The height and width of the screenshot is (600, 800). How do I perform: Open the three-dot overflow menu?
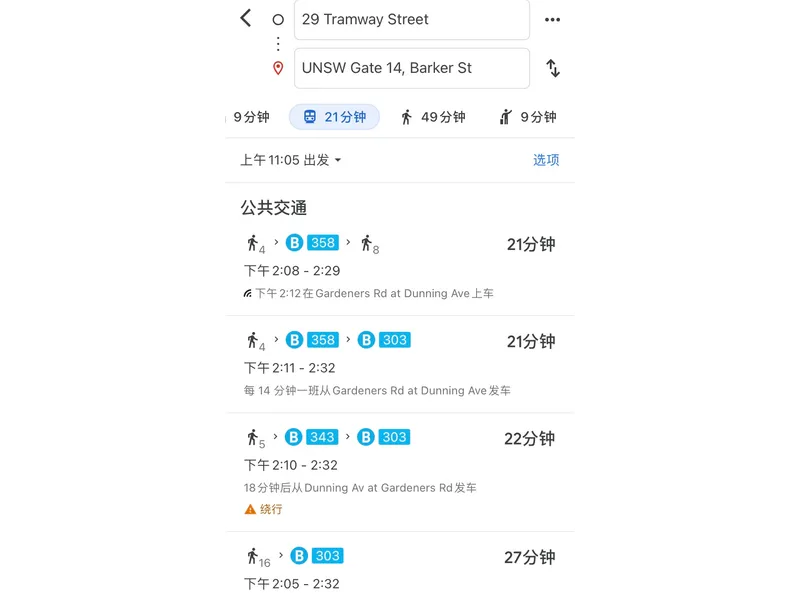click(552, 20)
